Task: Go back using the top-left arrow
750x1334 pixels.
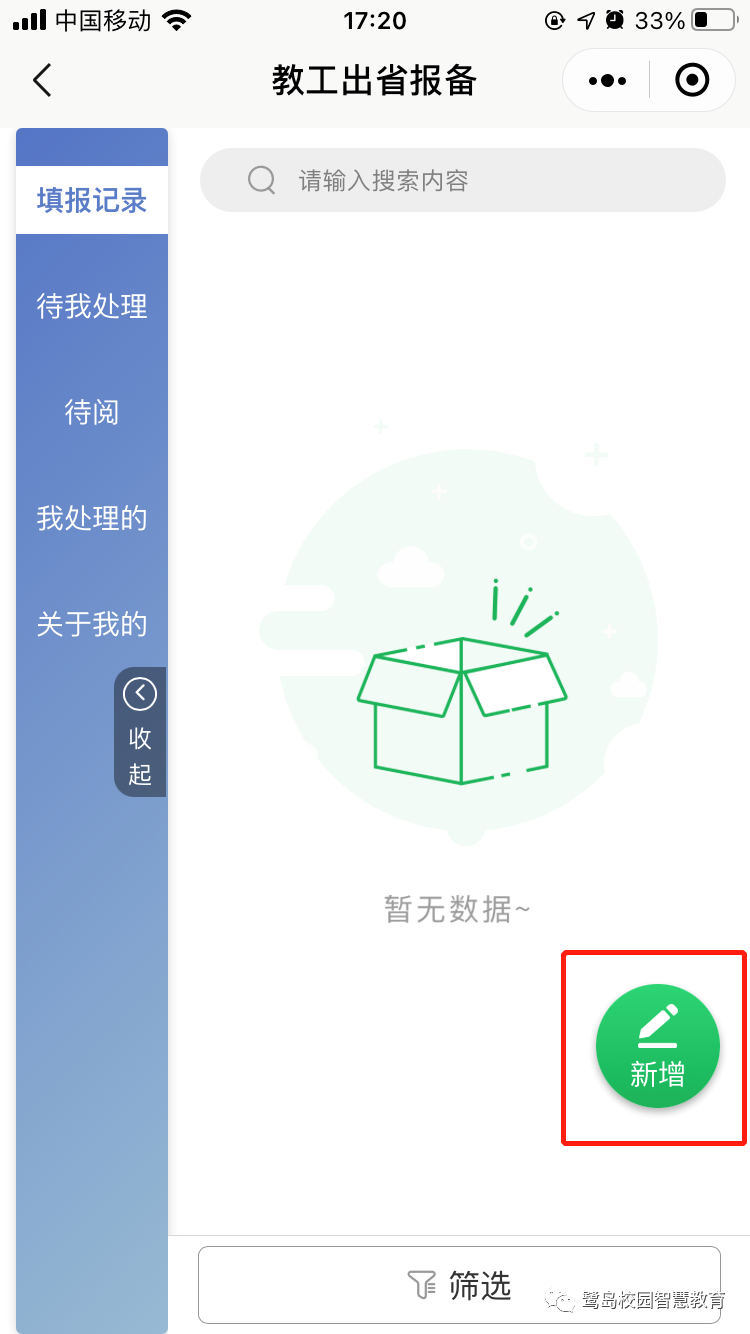Action: pyautogui.click(x=42, y=80)
